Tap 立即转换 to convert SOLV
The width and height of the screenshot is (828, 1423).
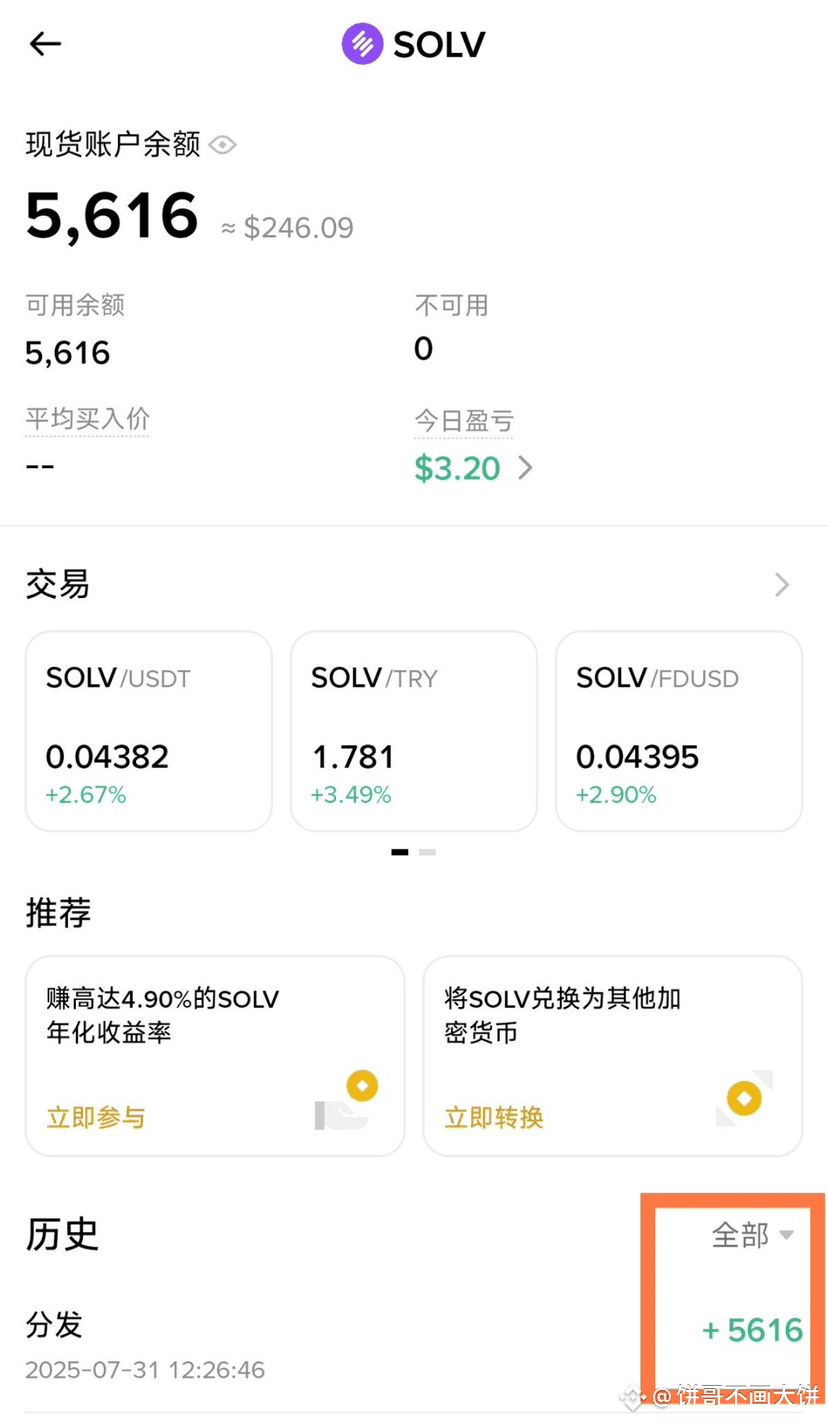tap(494, 1117)
